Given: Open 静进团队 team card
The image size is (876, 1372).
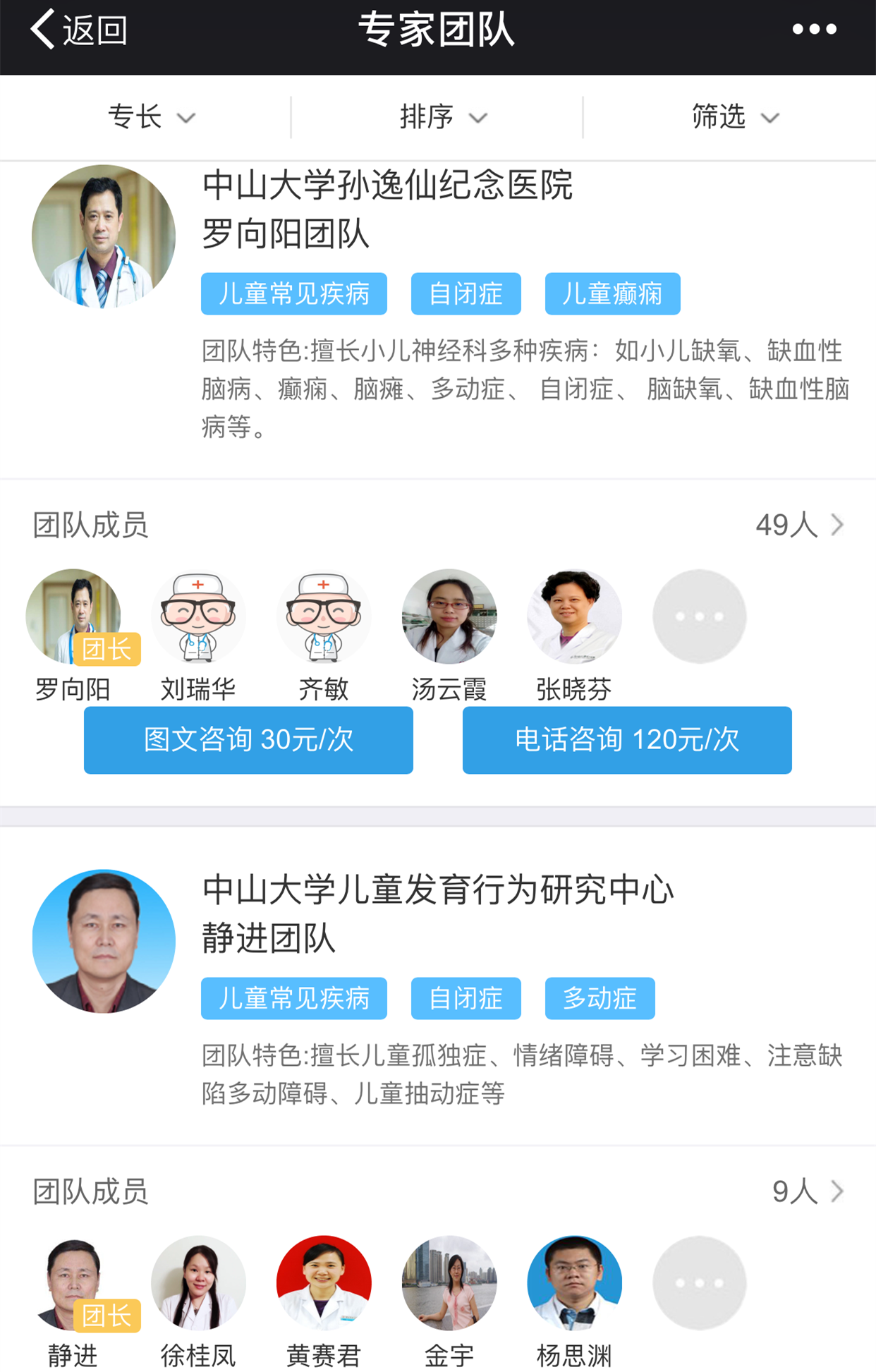Looking at the screenshot, I should [437, 914].
